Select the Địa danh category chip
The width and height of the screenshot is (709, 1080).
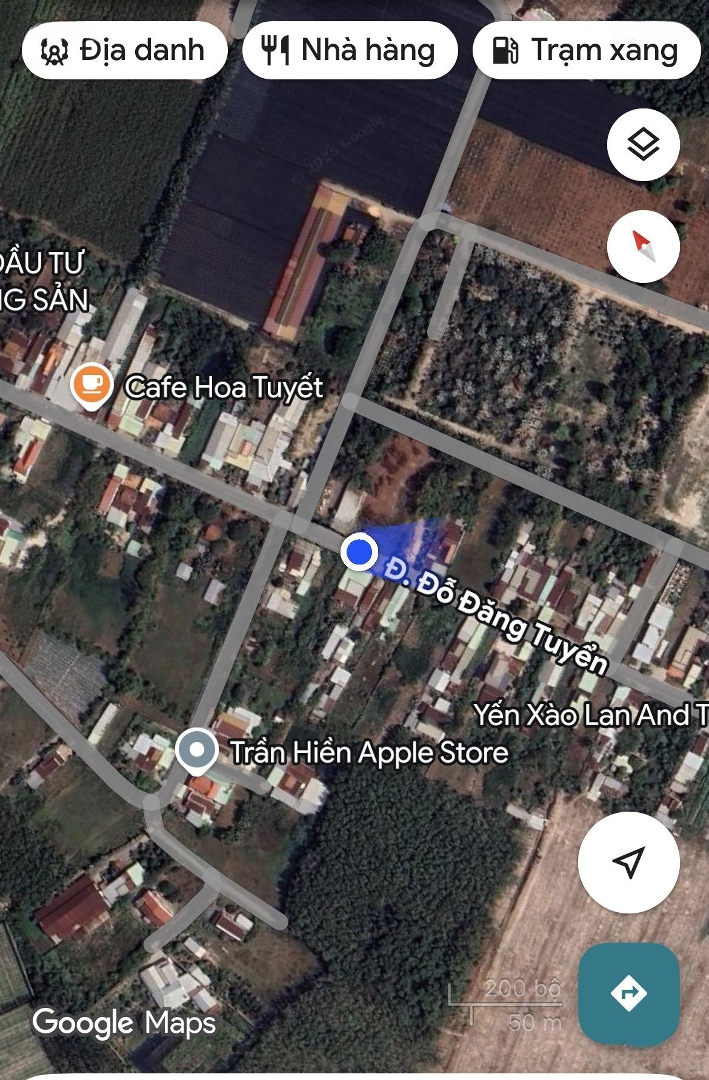pos(124,50)
